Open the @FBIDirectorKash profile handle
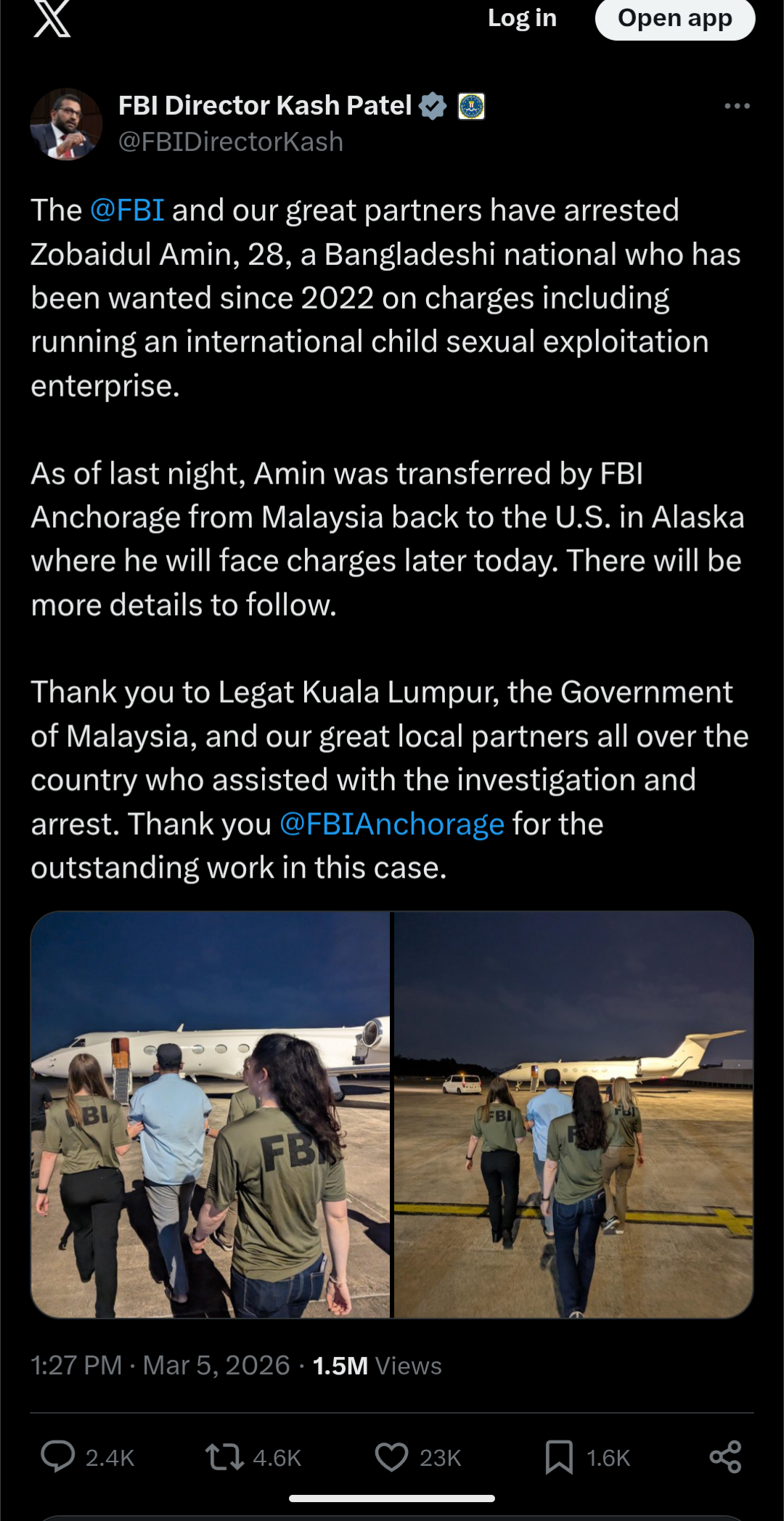Viewport: 784px width, 1521px height. point(230,142)
